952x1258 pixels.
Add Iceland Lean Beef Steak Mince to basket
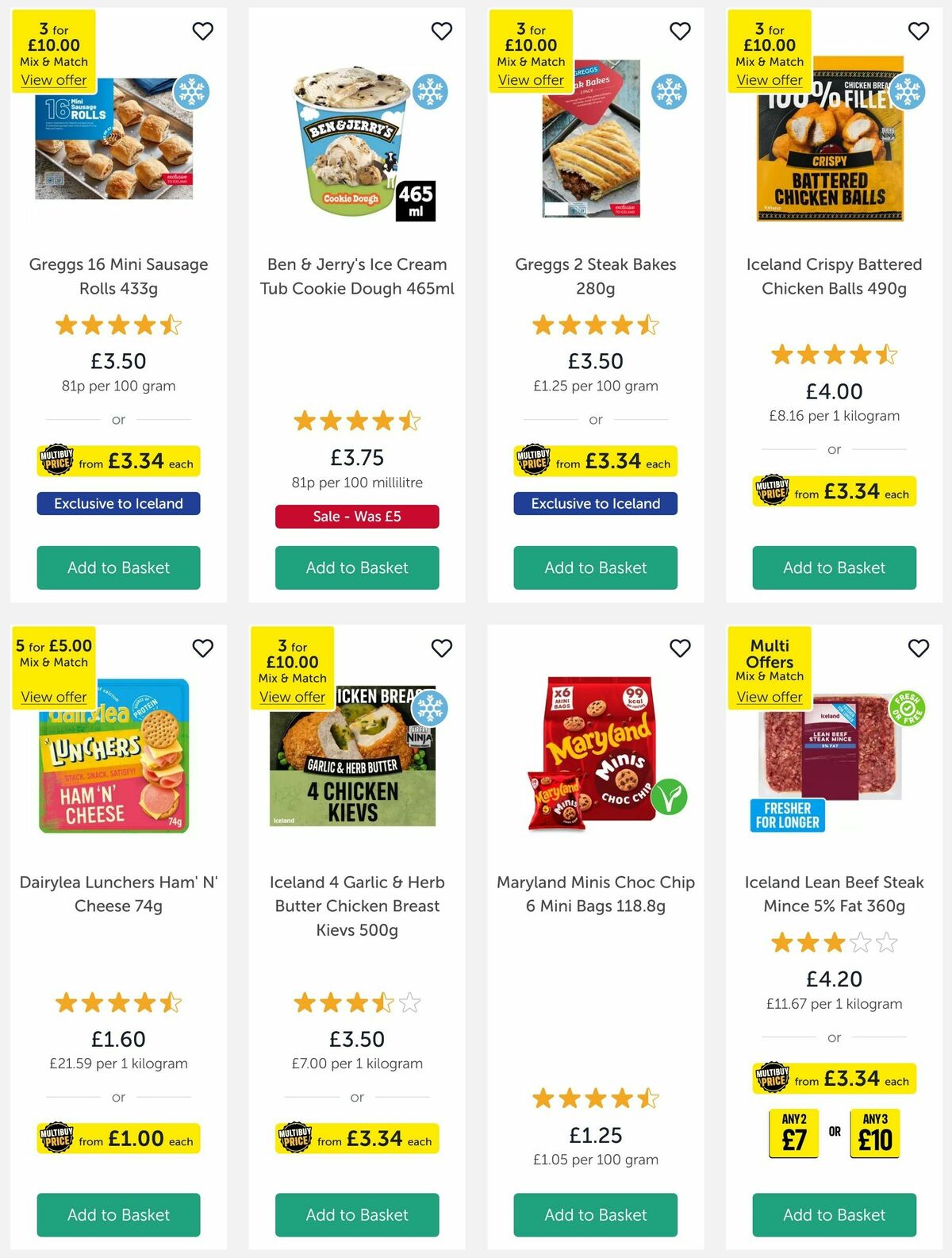click(x=834, y=1214)
